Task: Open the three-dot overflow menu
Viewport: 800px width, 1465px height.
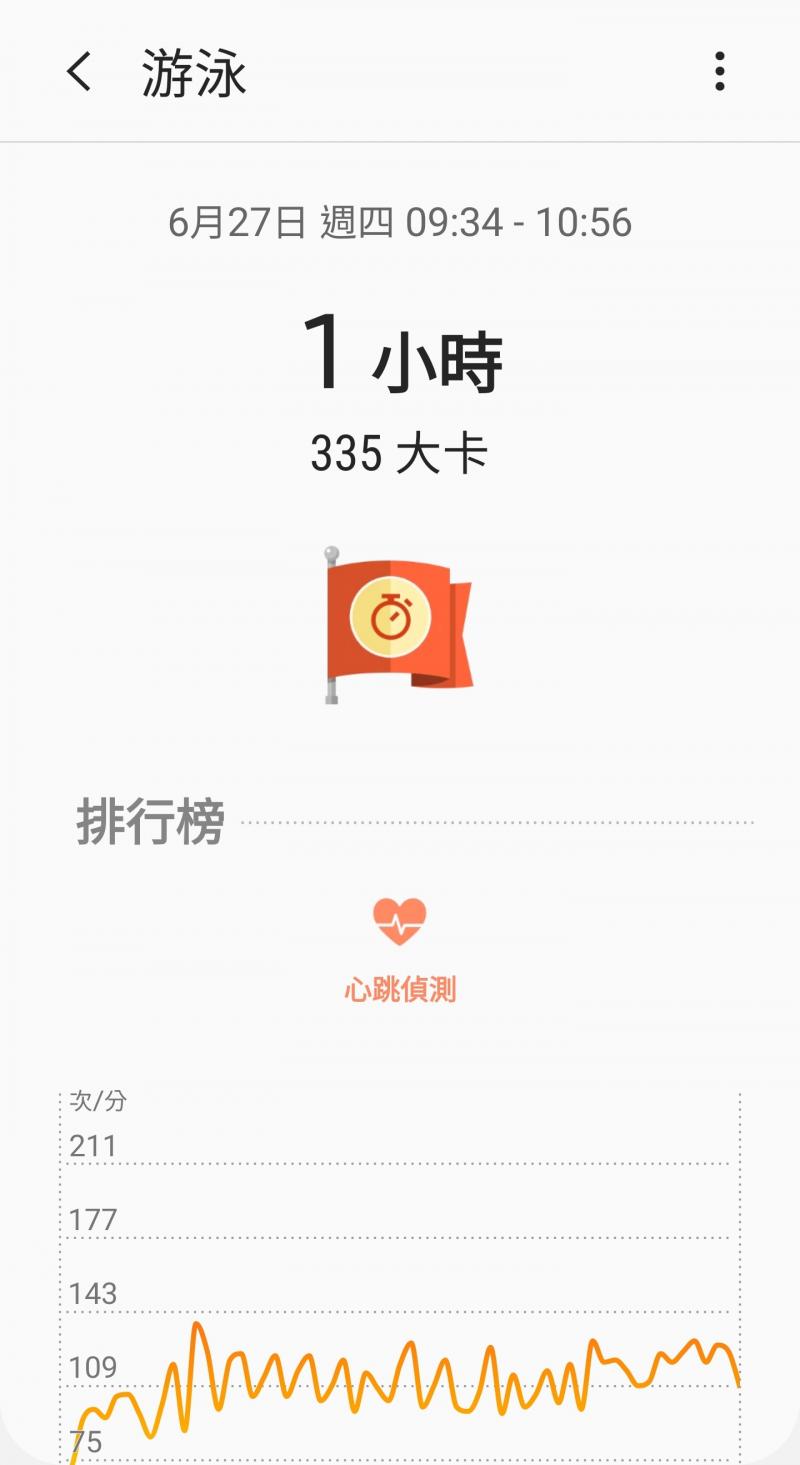Action: click(x=719, y=72)
